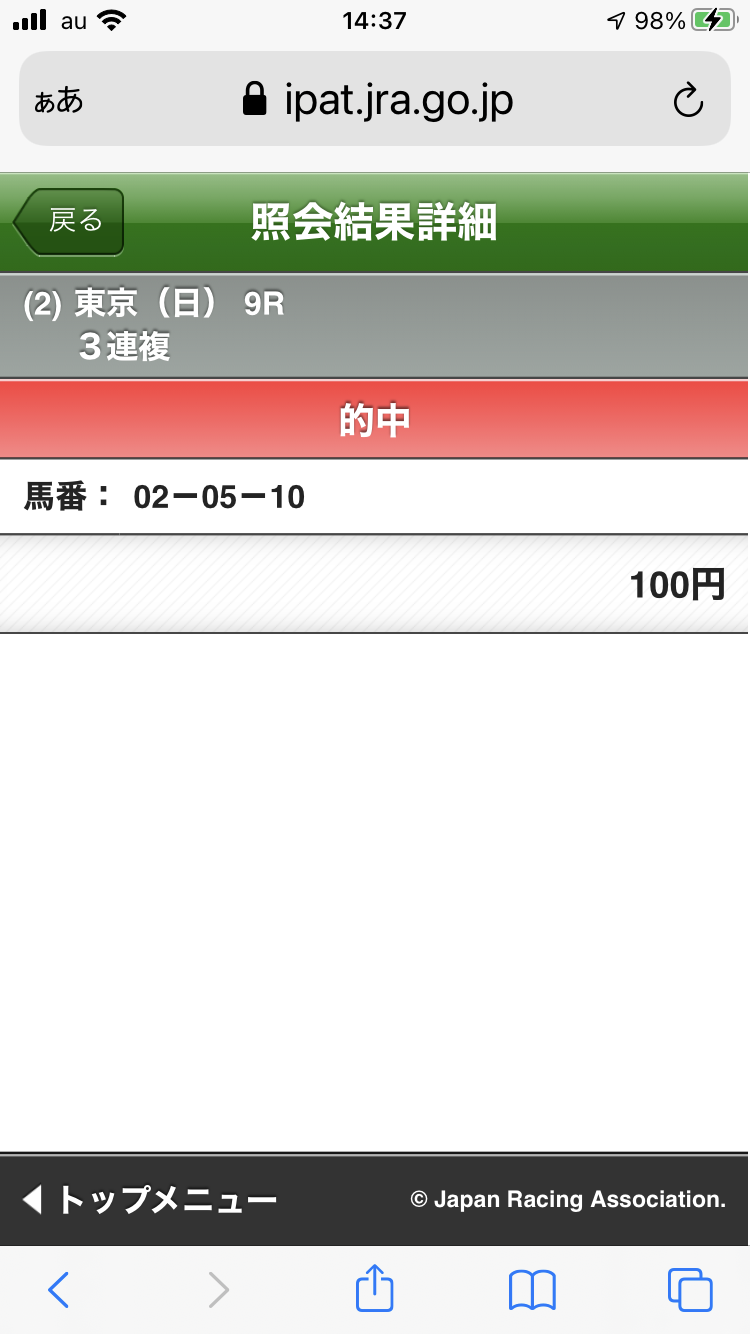
Task: Show all open Safari tabs
Action: coord(690,1290)
